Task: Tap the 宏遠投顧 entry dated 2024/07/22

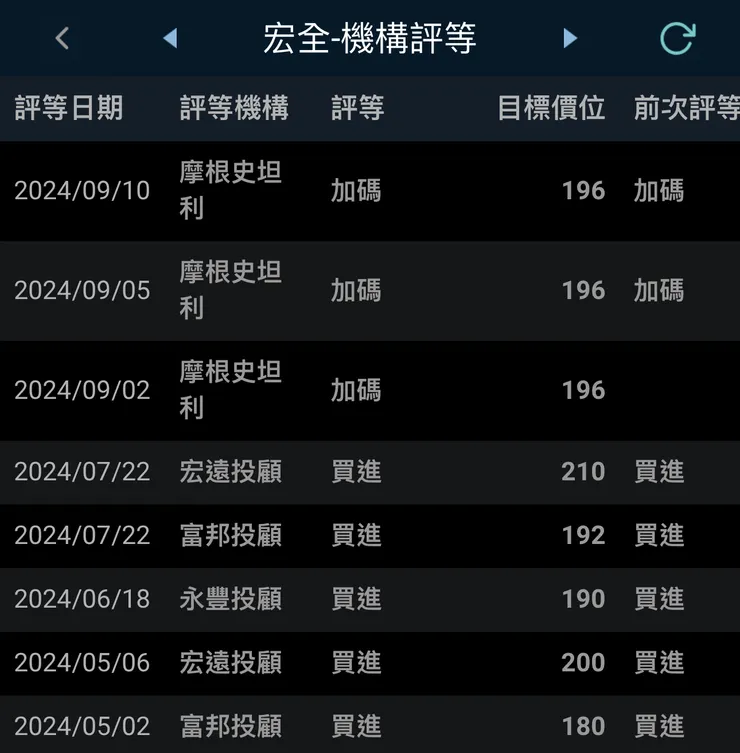Action: (x=370, y=472)
